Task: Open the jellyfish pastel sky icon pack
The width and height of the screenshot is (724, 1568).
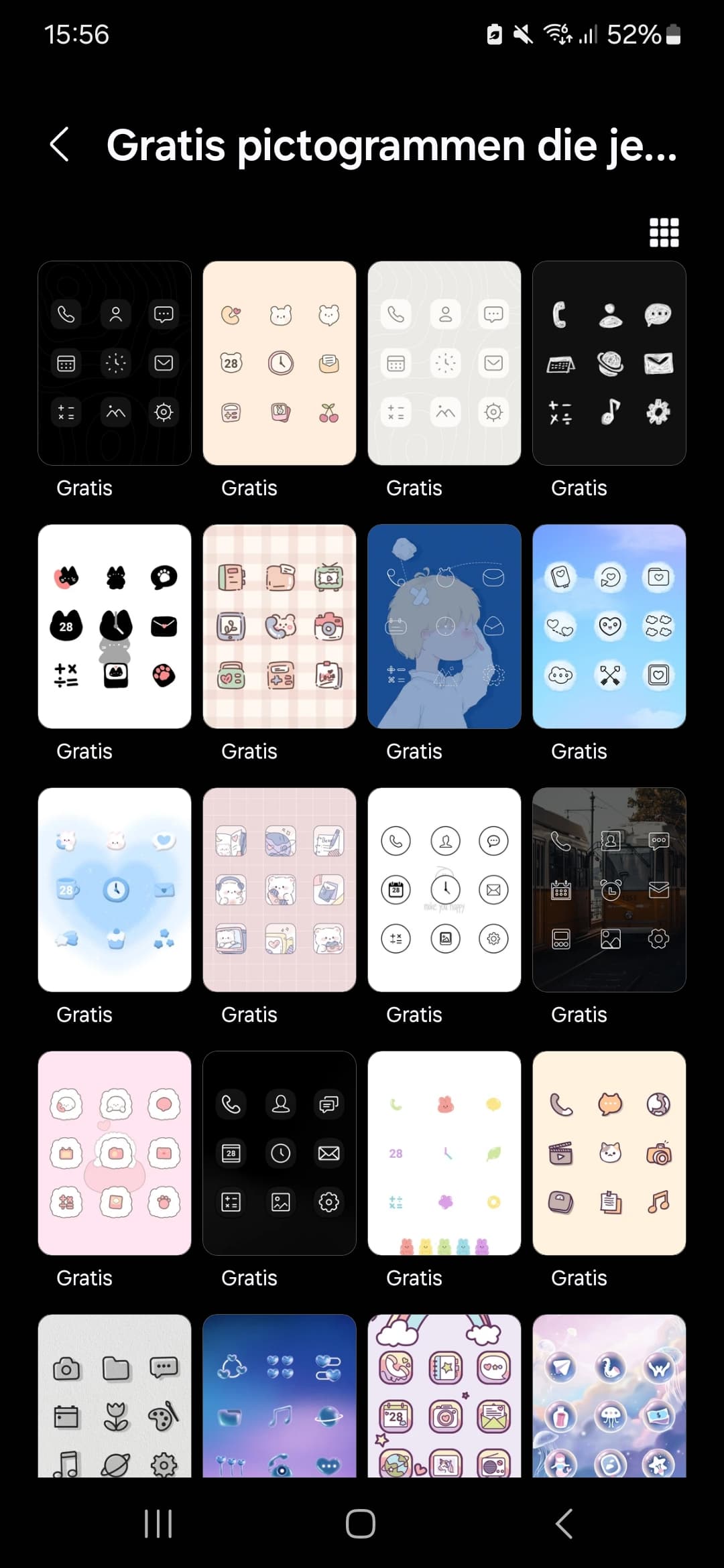Action: click(x=609, y=1396)
